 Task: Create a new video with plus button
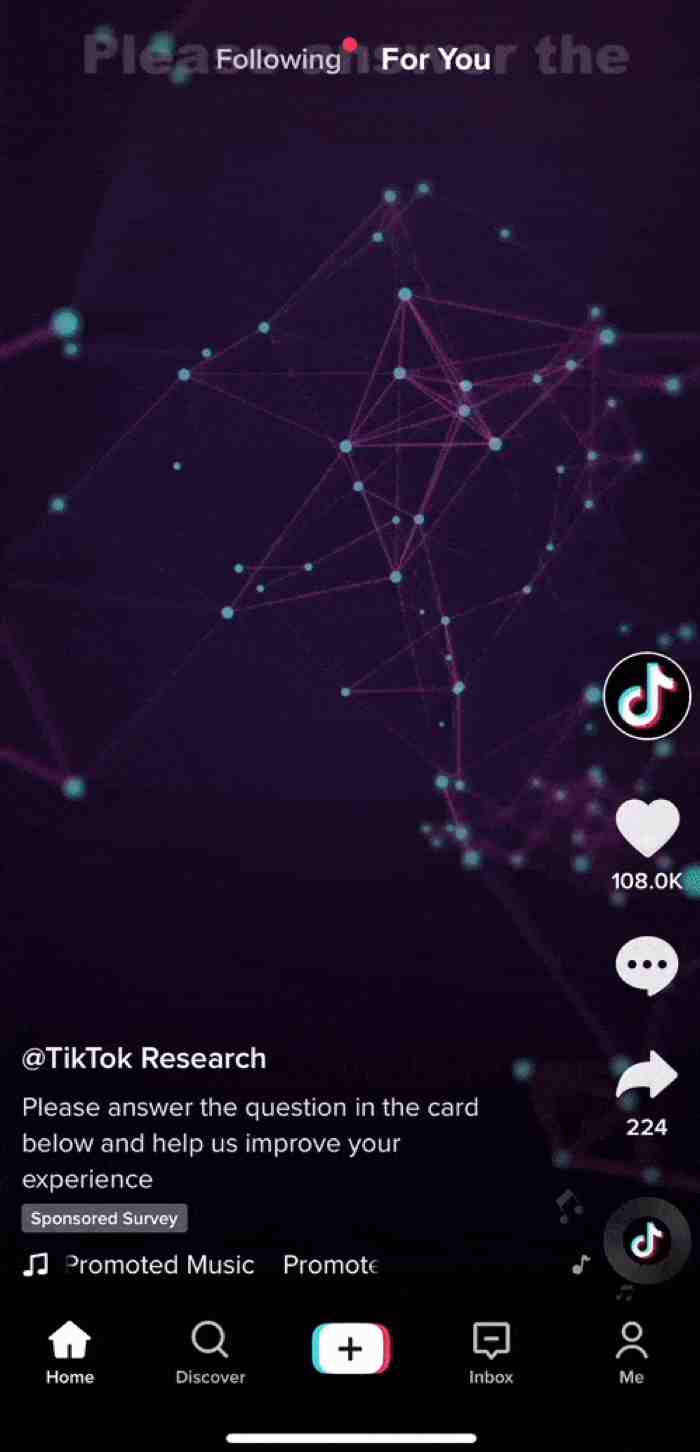(x=350, y=1349)
